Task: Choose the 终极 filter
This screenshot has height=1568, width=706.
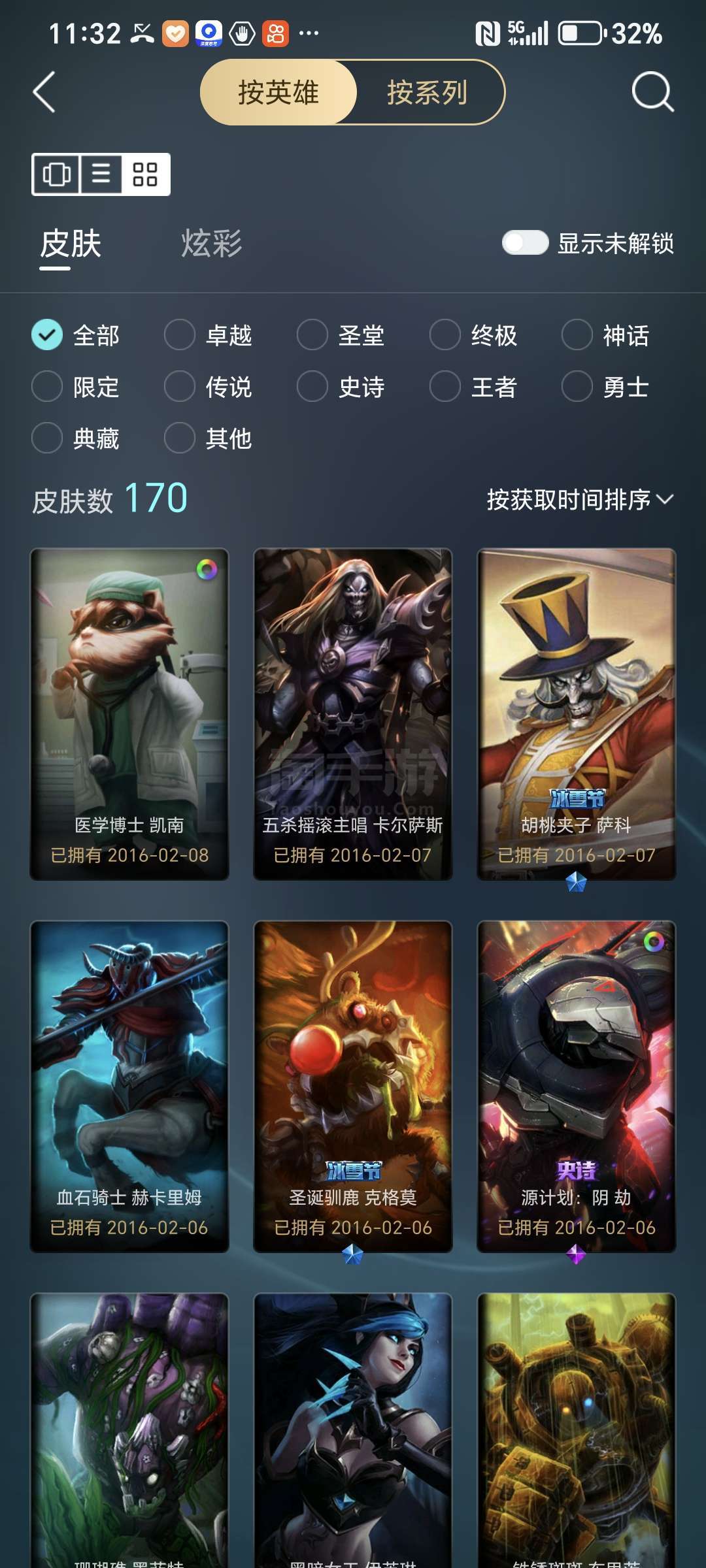Action: pos(473,335)
